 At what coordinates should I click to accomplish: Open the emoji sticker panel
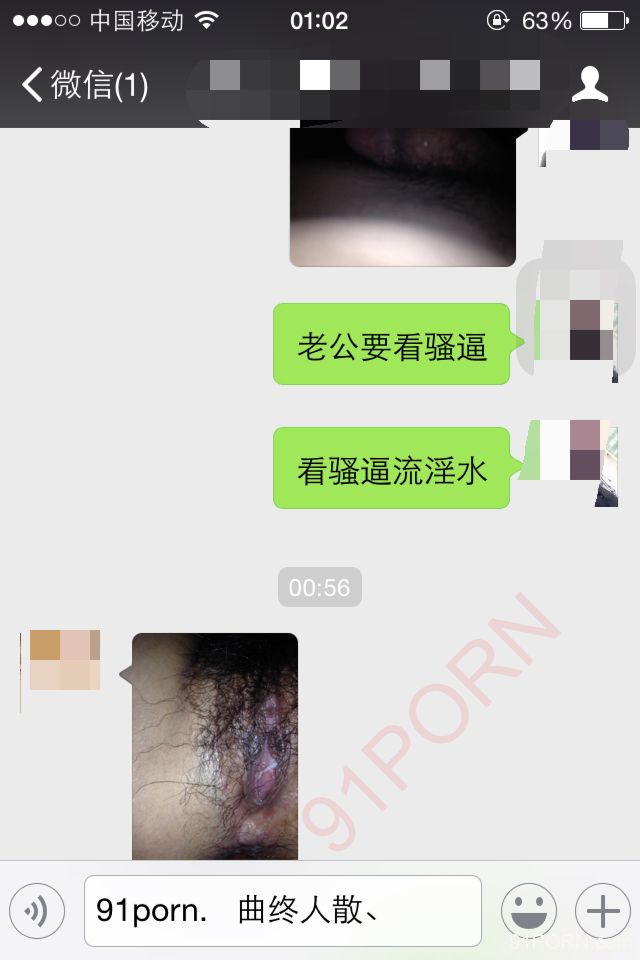click(x=528, y=911)
